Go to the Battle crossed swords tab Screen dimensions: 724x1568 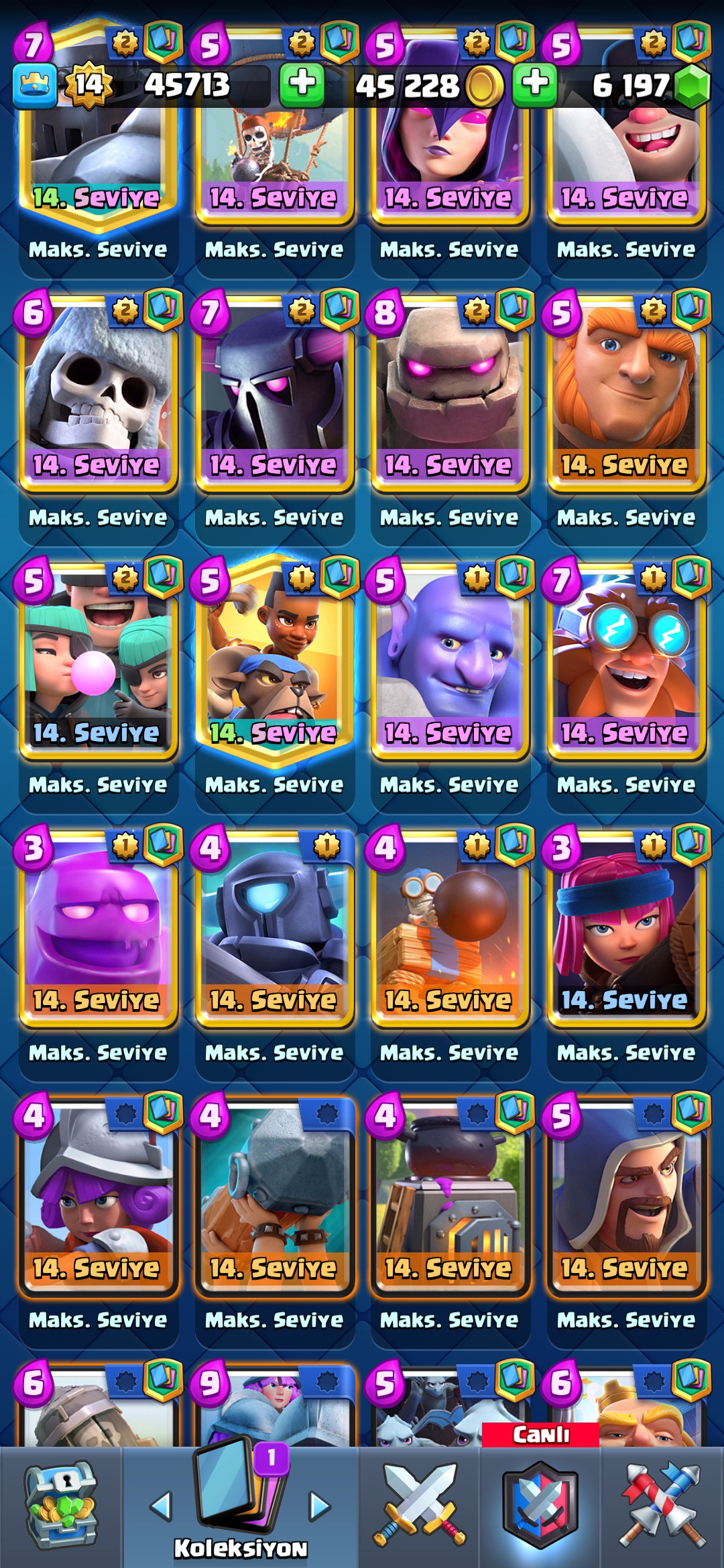click(419, 1506)
